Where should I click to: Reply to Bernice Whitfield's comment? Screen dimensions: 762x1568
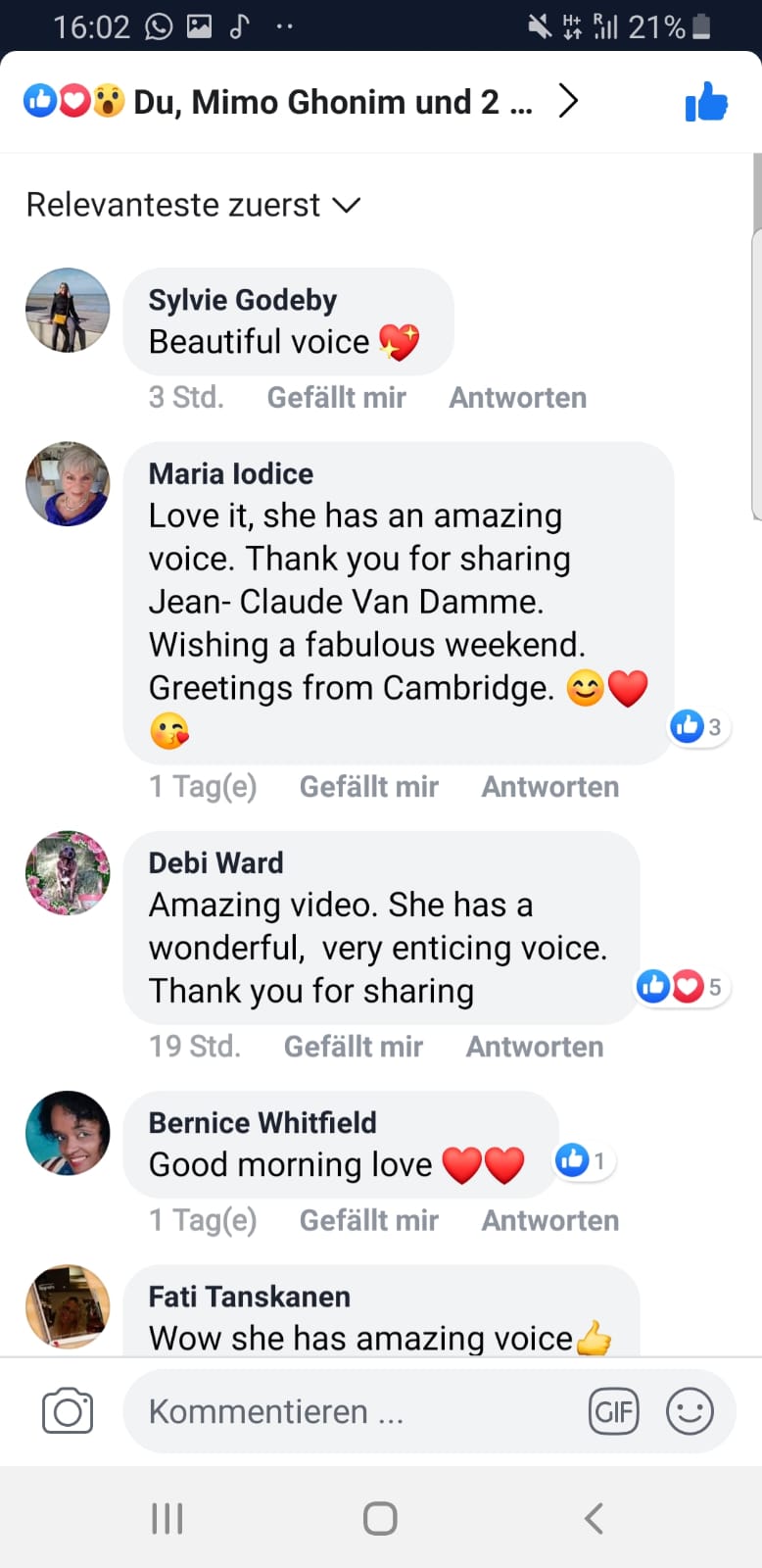coord(549,1220)
